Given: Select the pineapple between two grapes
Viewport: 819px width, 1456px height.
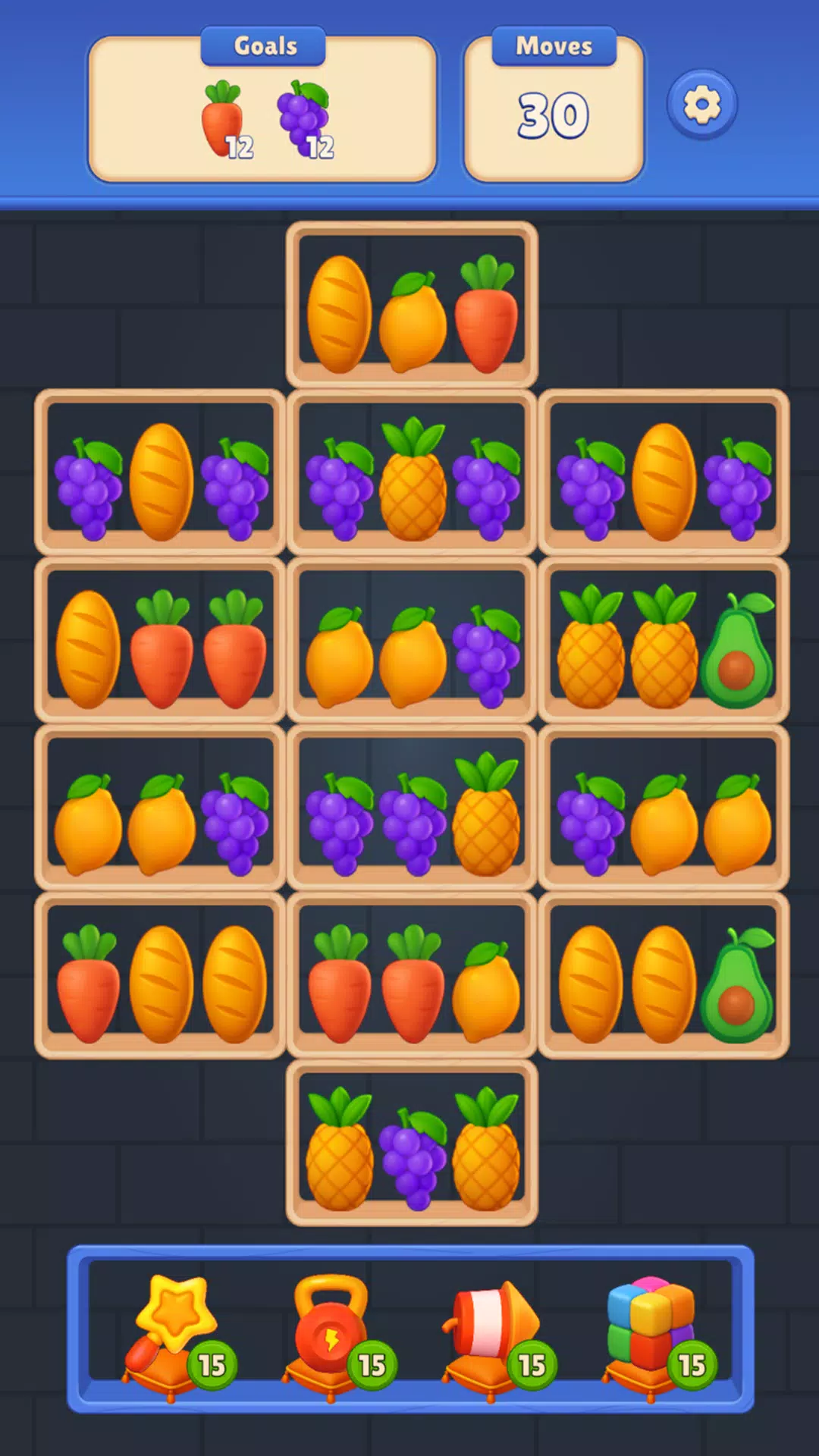Looking at the screenshot, I should click(413, 479).
